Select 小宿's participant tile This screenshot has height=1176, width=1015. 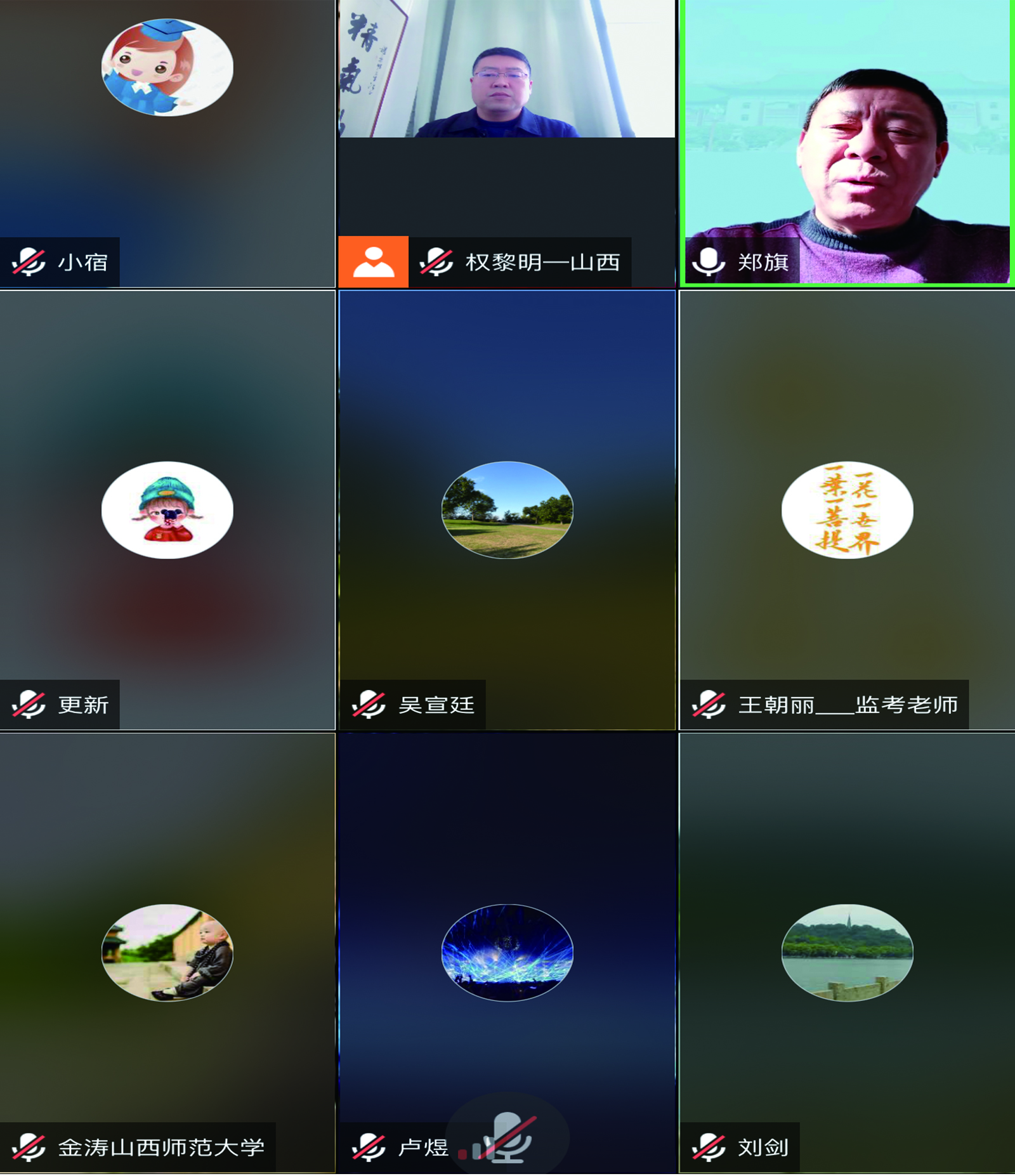pos(167,144)
